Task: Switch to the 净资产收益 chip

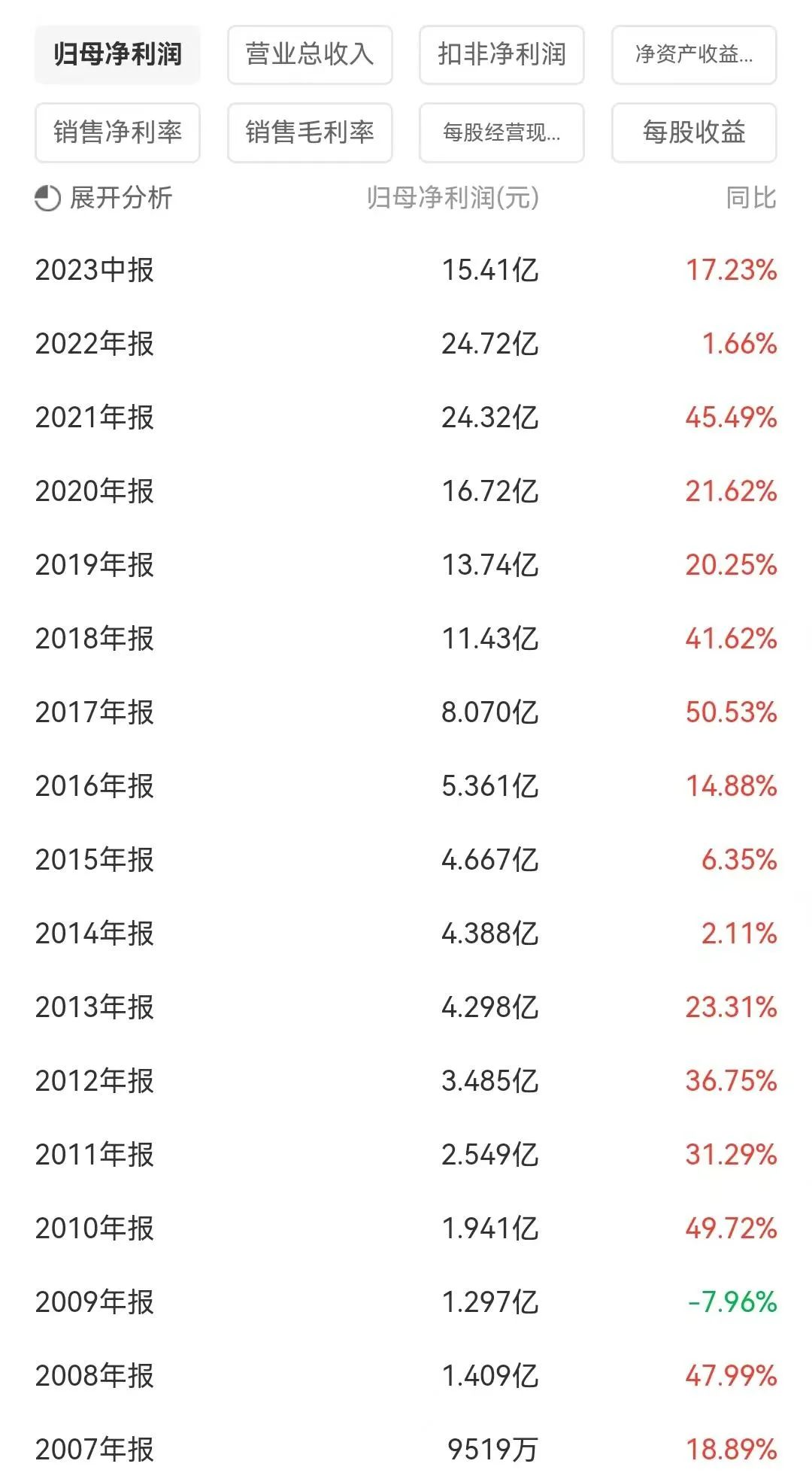Action: [694, 55]
